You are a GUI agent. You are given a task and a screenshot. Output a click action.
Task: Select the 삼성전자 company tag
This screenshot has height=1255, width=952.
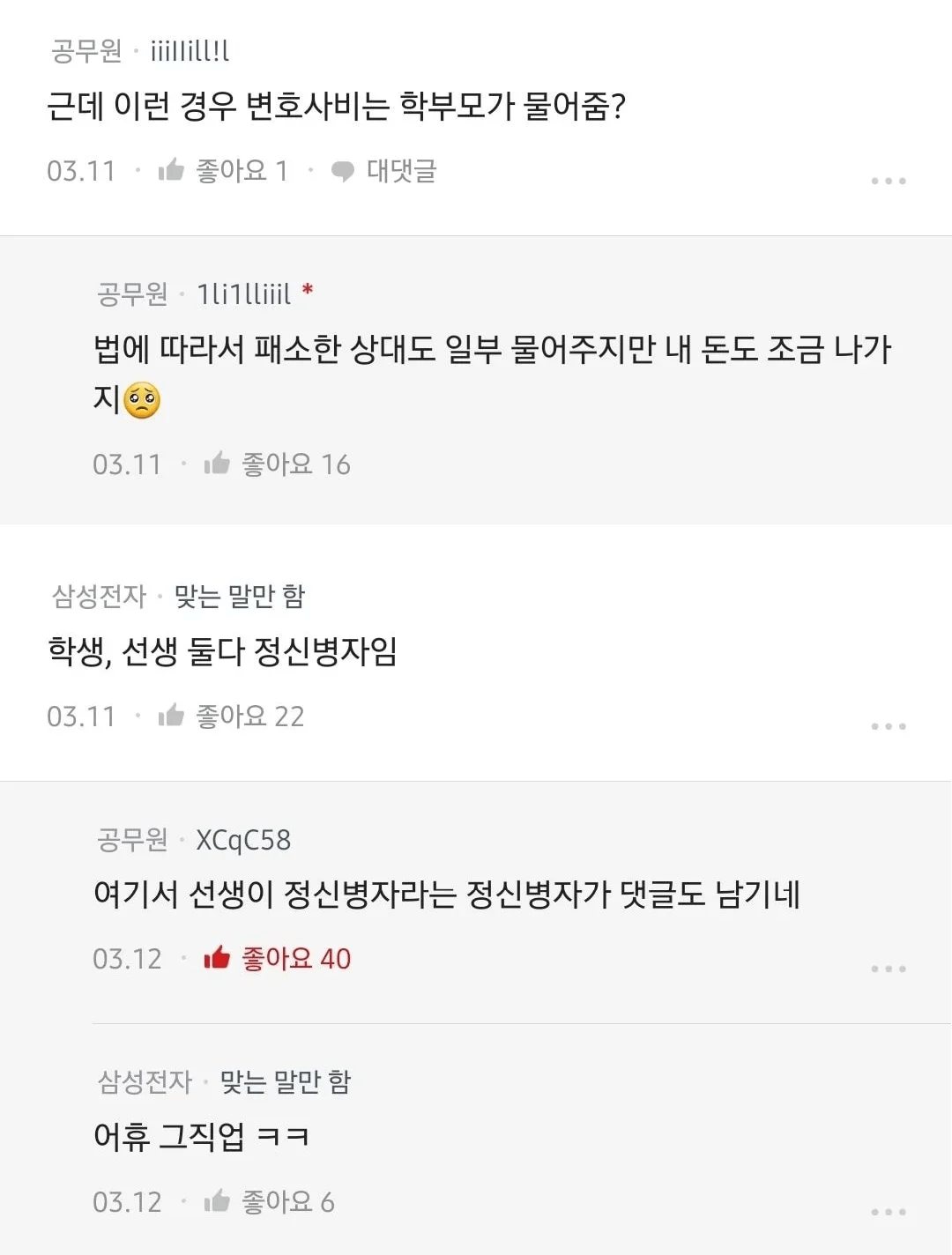coord(100,594)
